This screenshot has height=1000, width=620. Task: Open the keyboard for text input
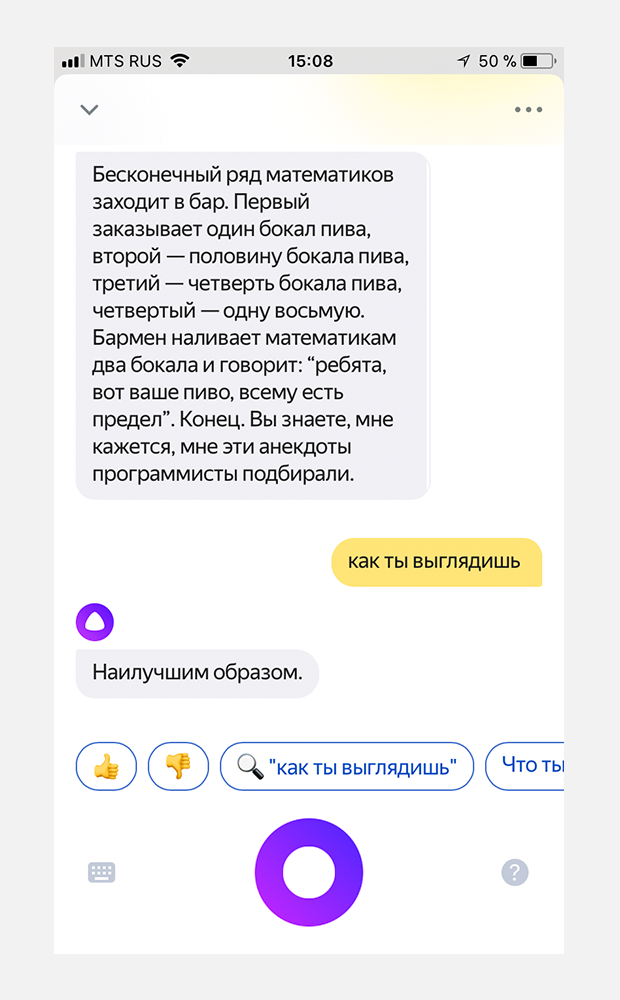[102, 873]
